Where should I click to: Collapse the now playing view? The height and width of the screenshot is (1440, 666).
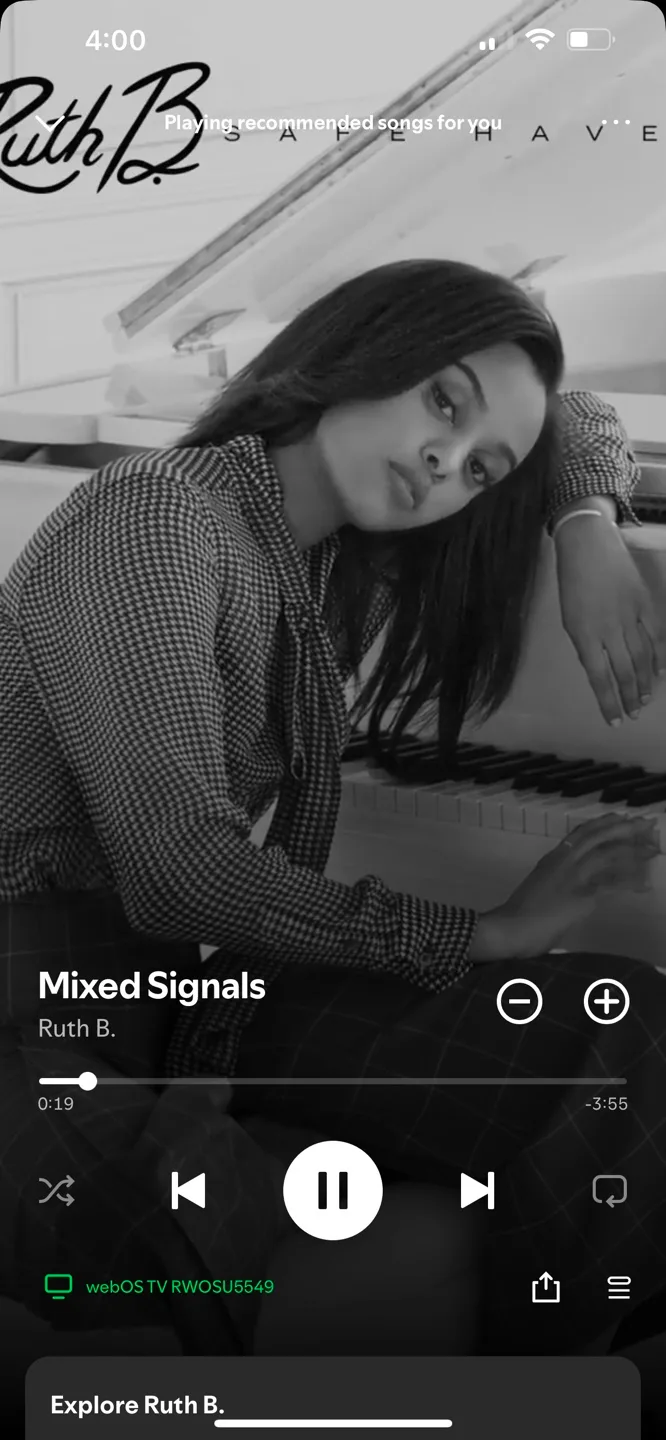point(49,123)
